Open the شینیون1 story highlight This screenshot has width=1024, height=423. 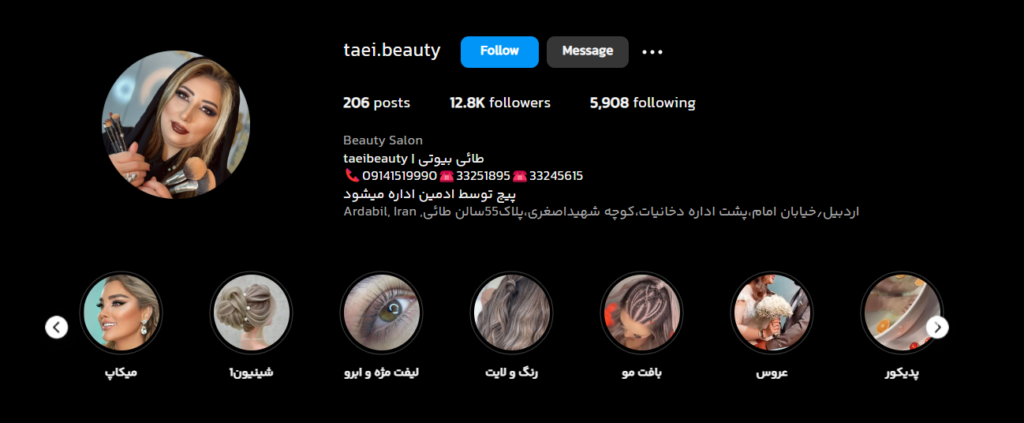click(x=250, y=313)
